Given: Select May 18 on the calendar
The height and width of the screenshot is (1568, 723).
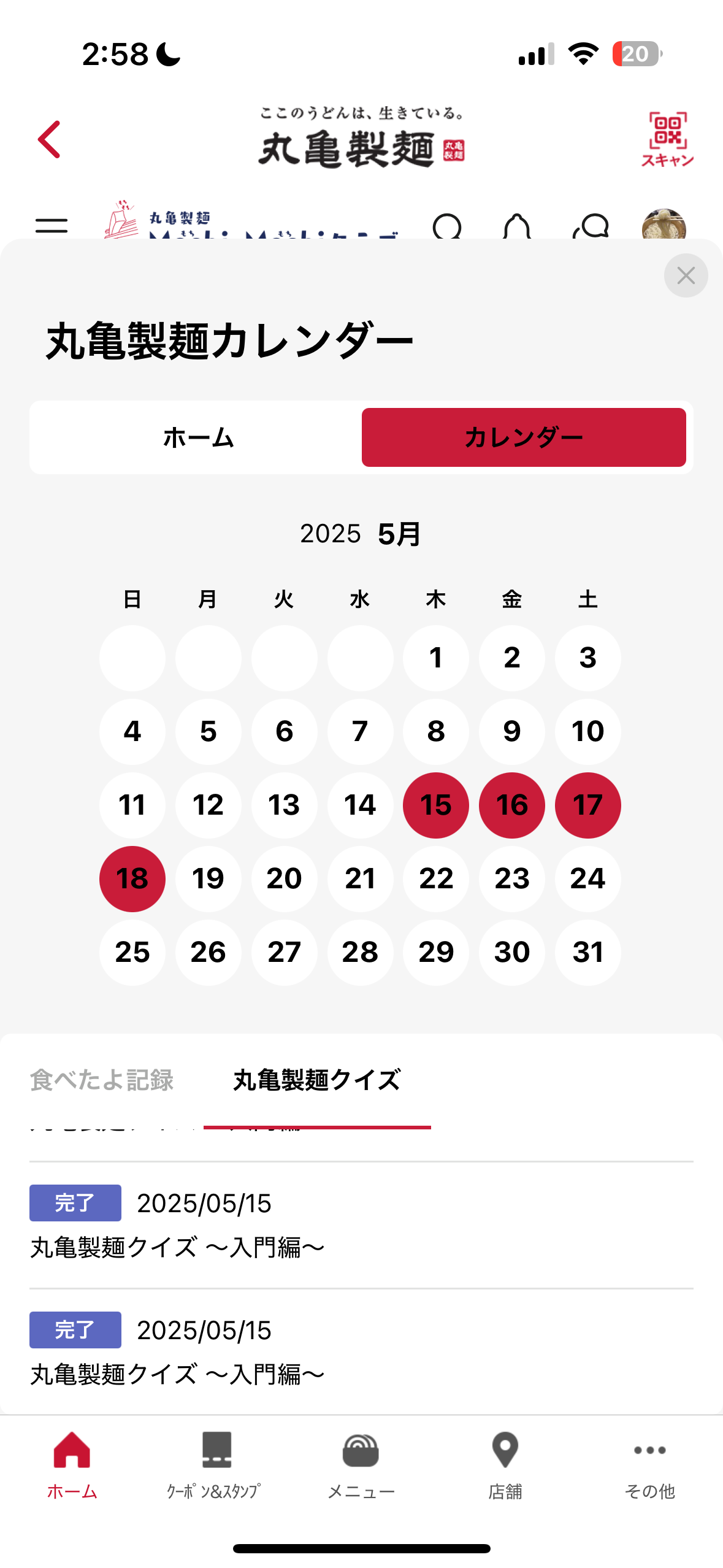Looking at the screenshot, I should [132, 878].
